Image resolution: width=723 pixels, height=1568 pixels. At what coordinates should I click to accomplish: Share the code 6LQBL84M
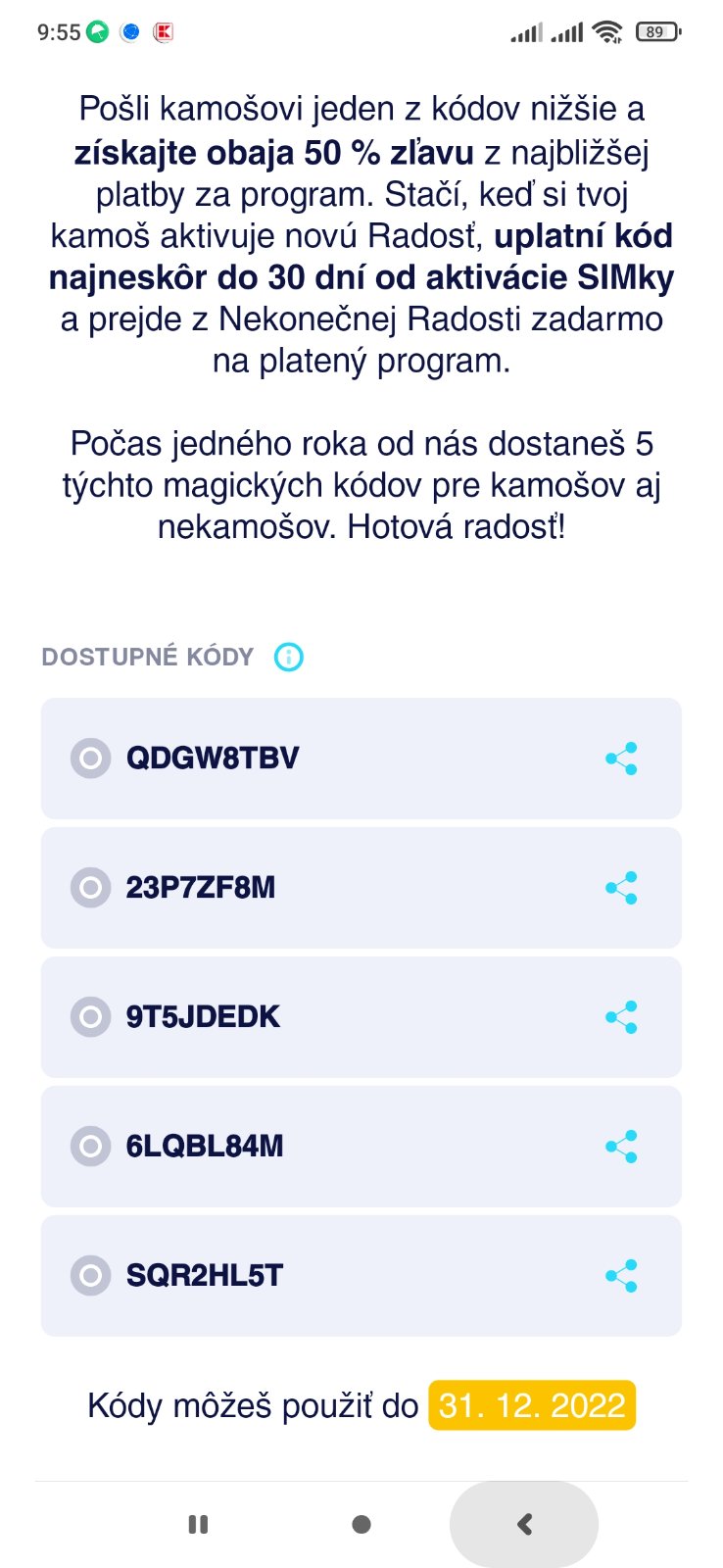pos(621,1147)
